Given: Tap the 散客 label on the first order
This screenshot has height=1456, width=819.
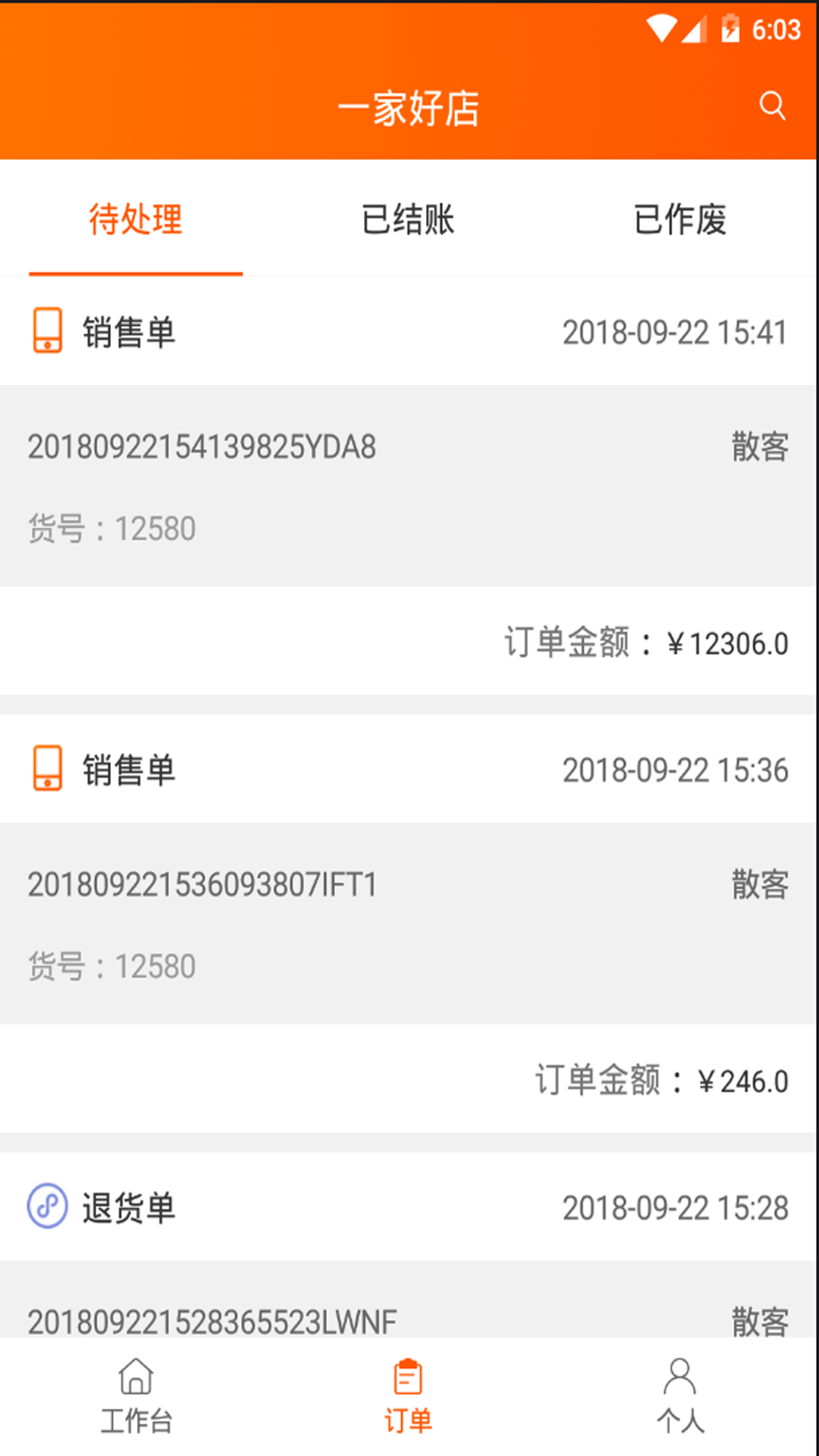Looking at the screenshot, I should tap(761, 447).
